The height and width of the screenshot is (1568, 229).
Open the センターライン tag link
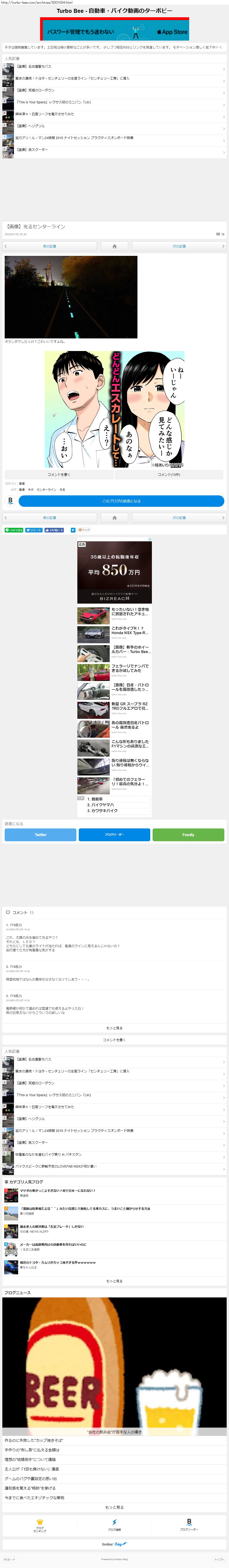(46, 489)
